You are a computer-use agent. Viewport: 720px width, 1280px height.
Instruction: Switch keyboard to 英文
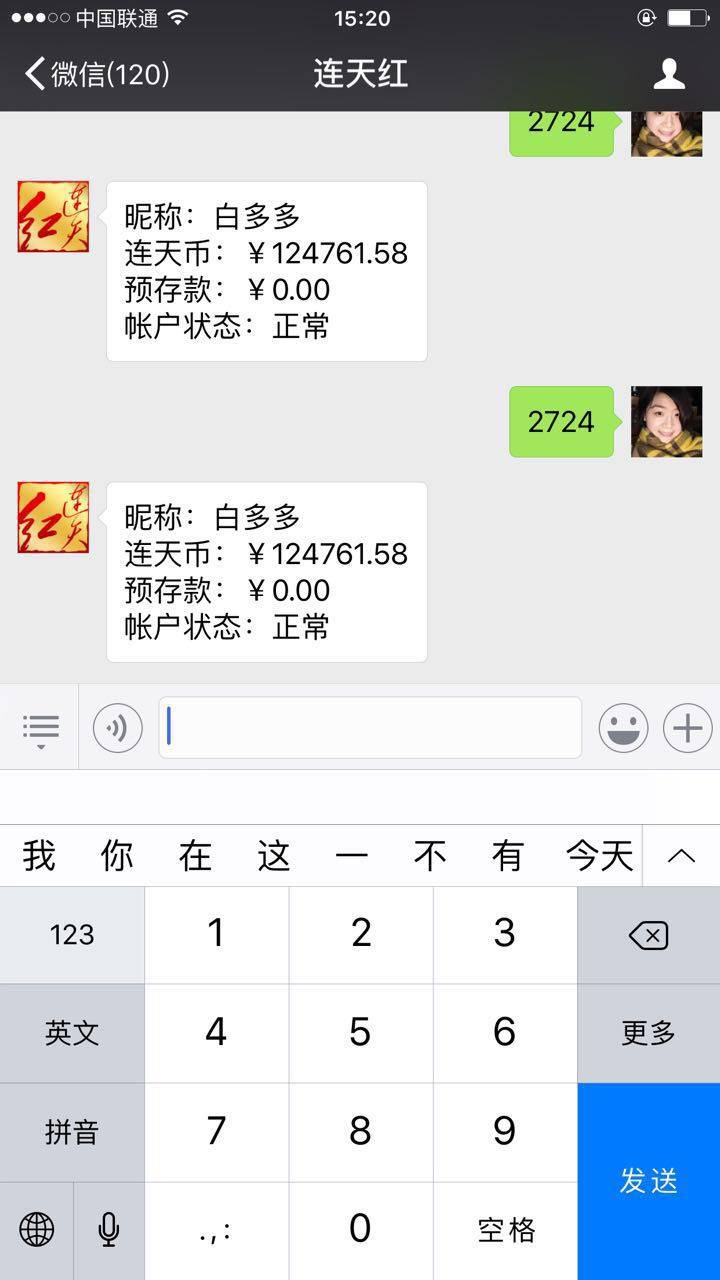(72, 1033)
